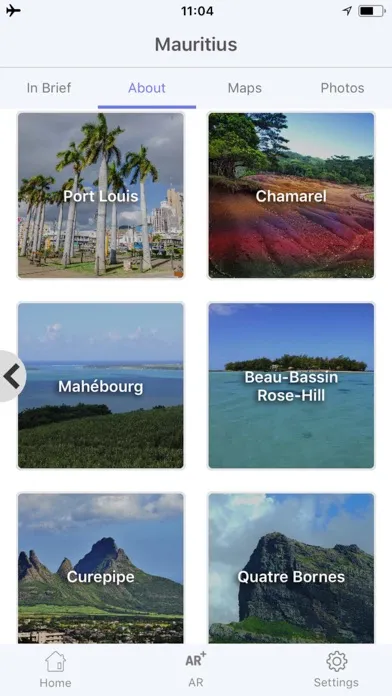Open the Curepipe tile
Screen dimensions: 392x696
(100, 568)
